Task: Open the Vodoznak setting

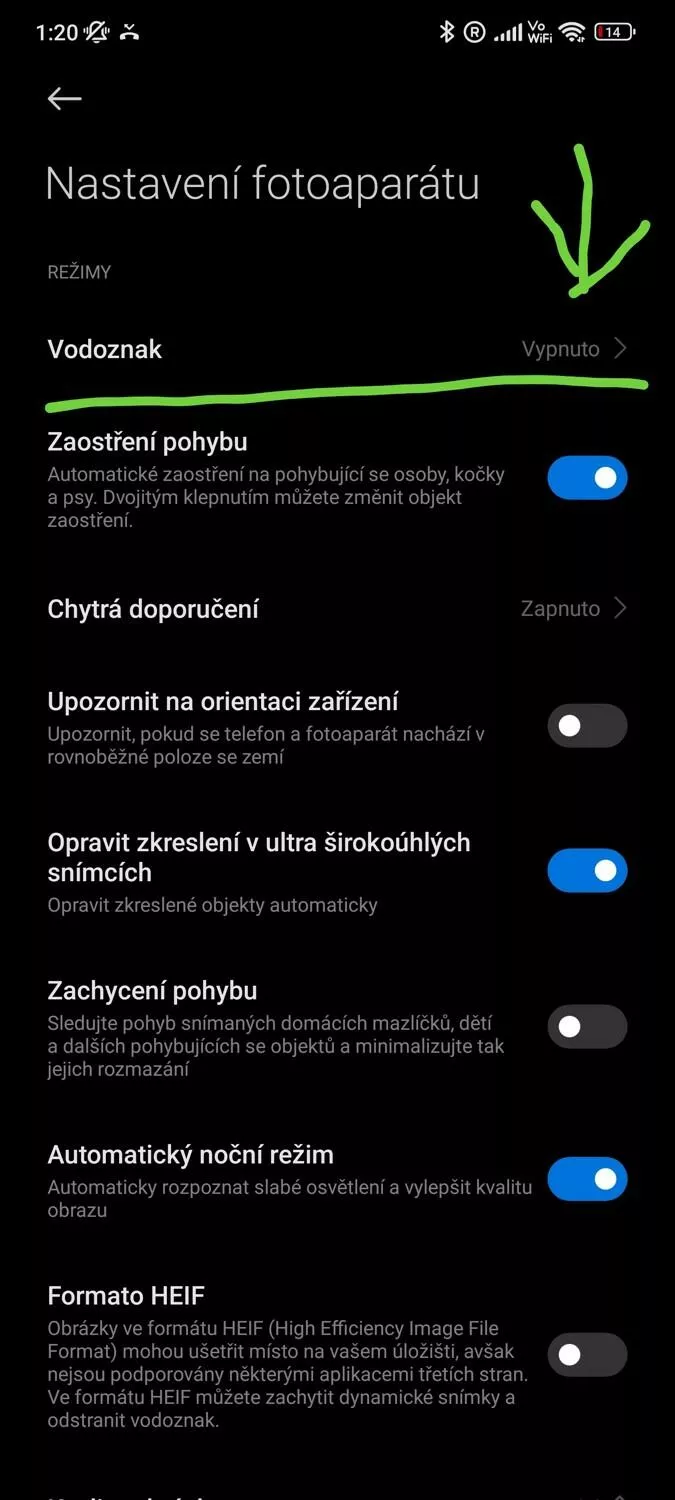Action: tap(337, 349)
